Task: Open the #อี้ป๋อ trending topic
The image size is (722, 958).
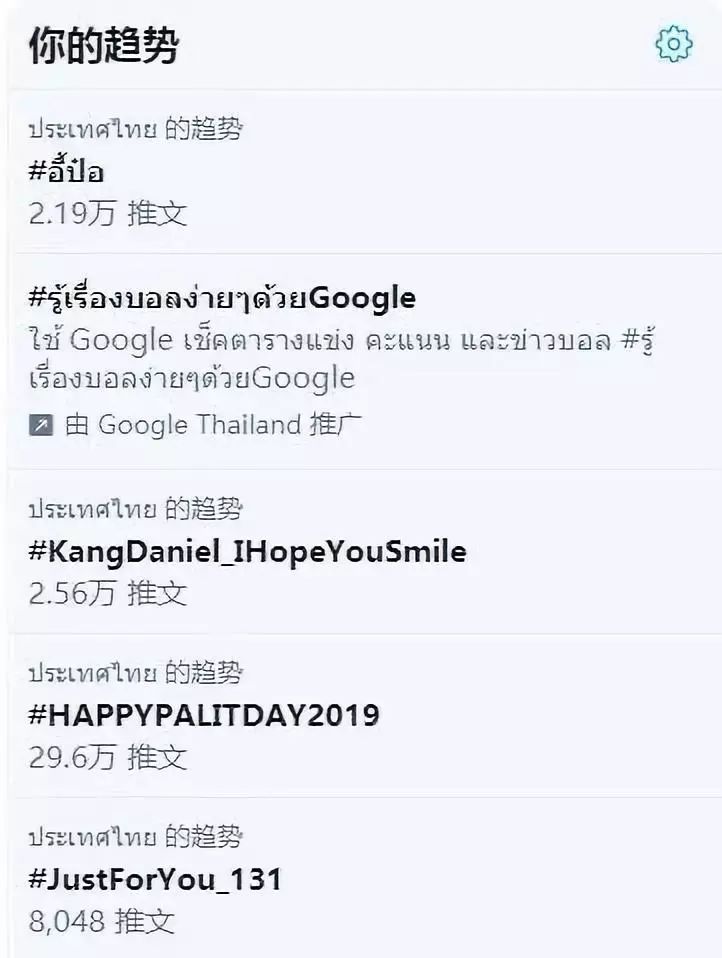Action: pos(67,172)
